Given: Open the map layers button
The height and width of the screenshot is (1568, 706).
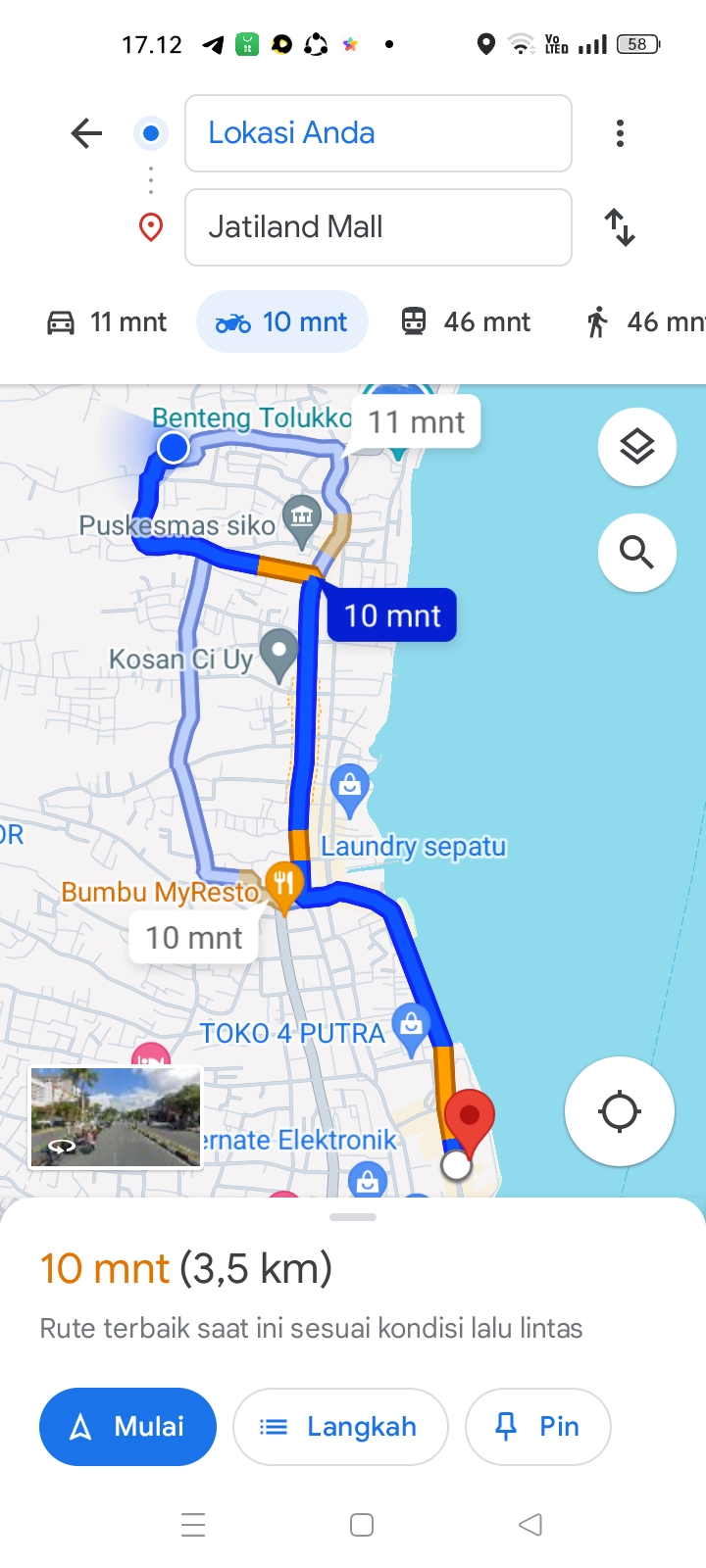Looking at the screenshot, I should click(x=637, y=447).
